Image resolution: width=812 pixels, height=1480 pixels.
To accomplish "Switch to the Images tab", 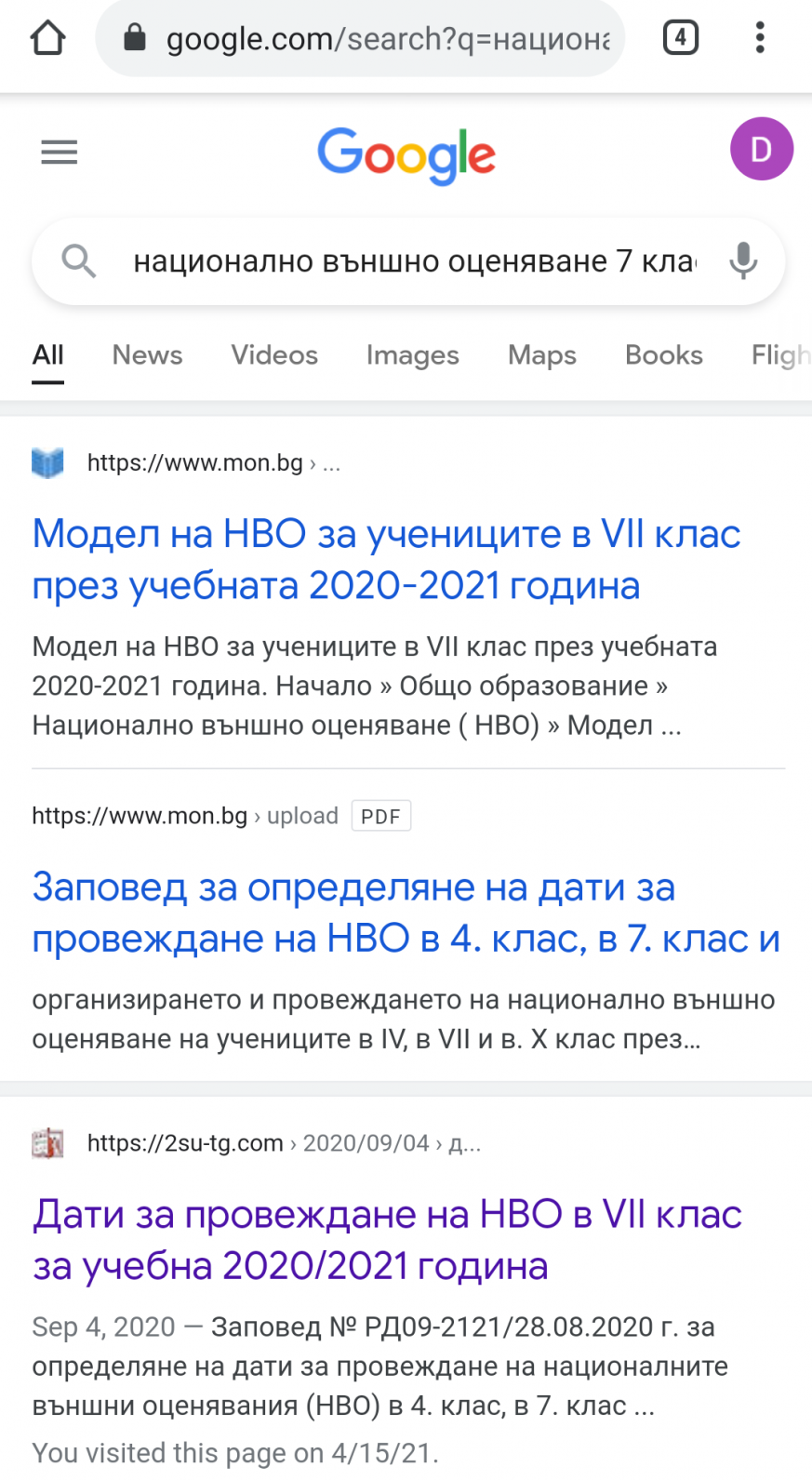I will click(412, 355).
